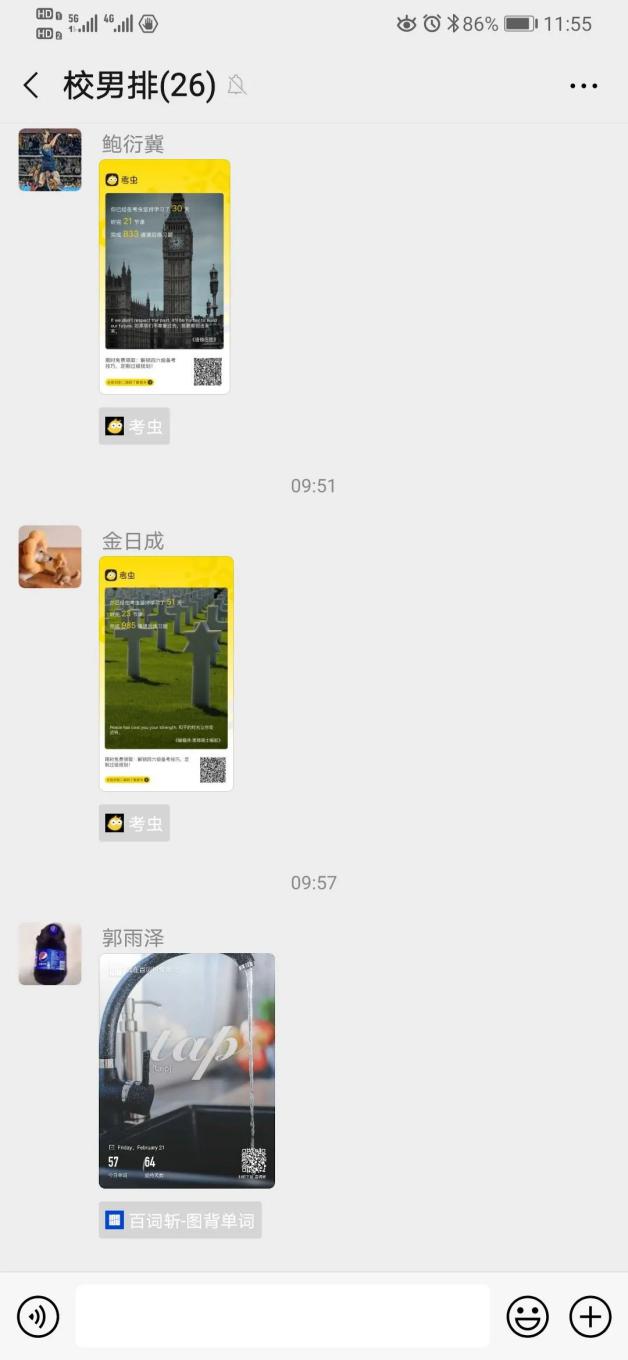This screenshot has width=628, height=1360.
Task: Switch to voice message input
Action: pyautogui.click(x=38, y=1316)
